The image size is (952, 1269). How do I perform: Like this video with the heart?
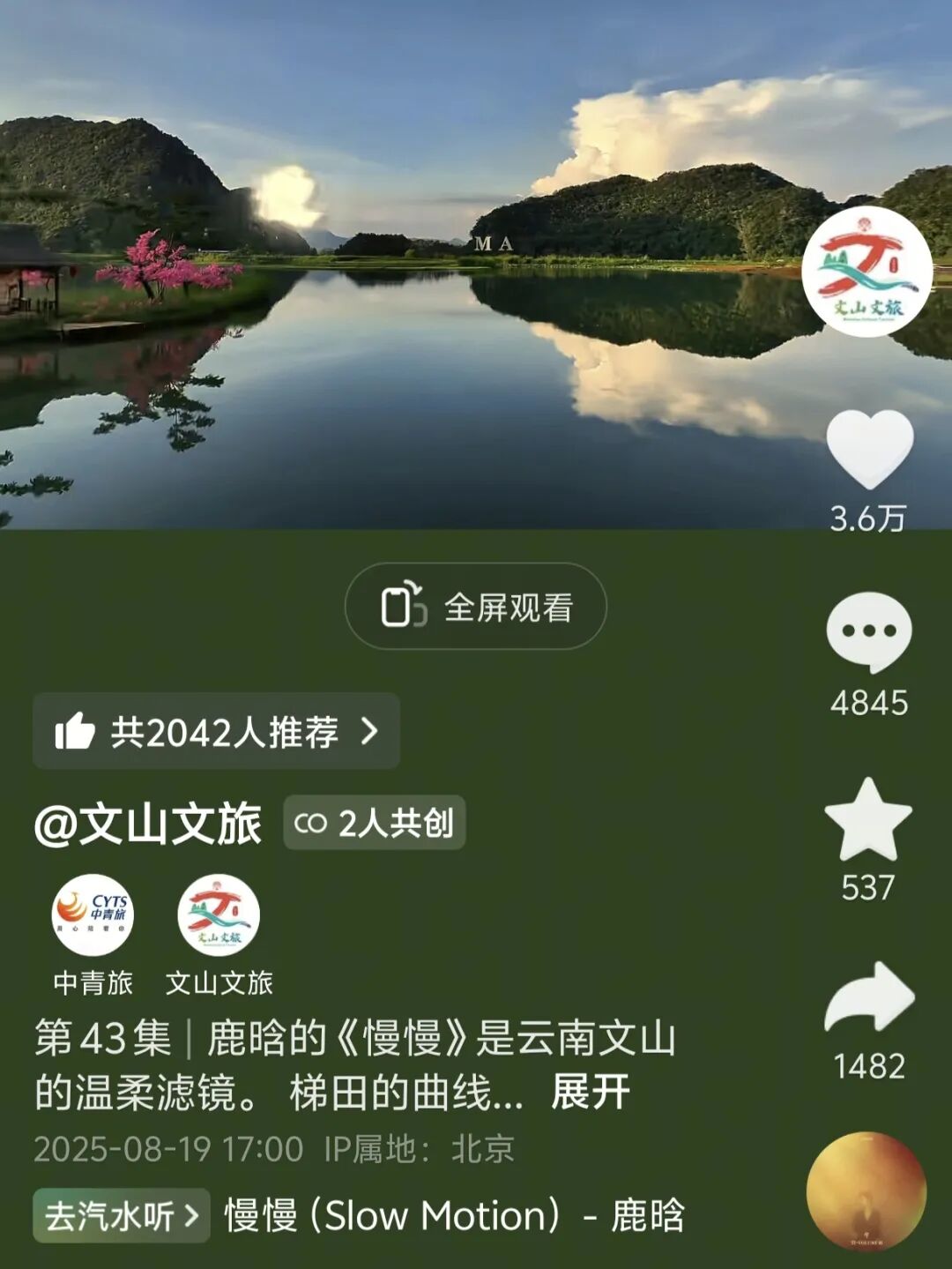pos(869,450)
